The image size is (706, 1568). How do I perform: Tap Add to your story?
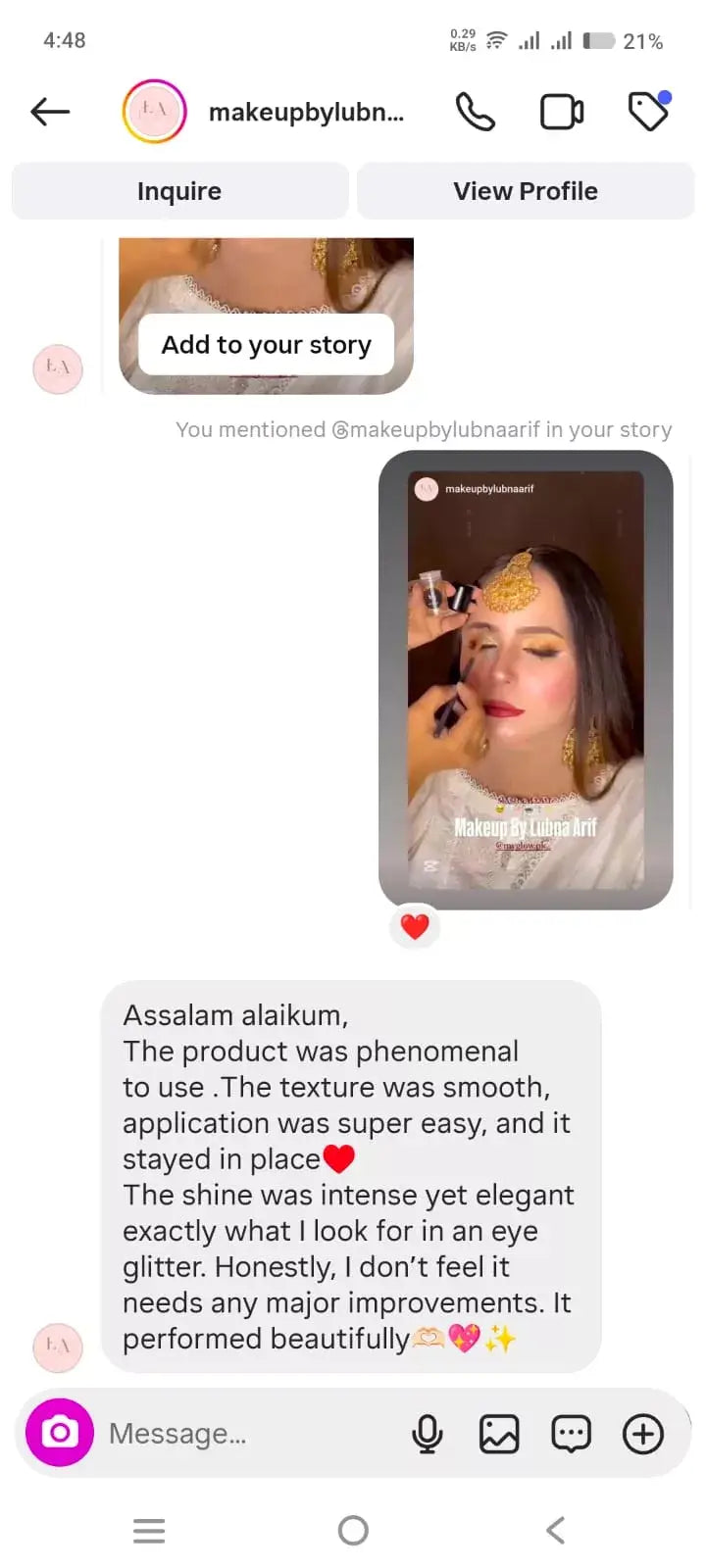click(x=266, y=345)
